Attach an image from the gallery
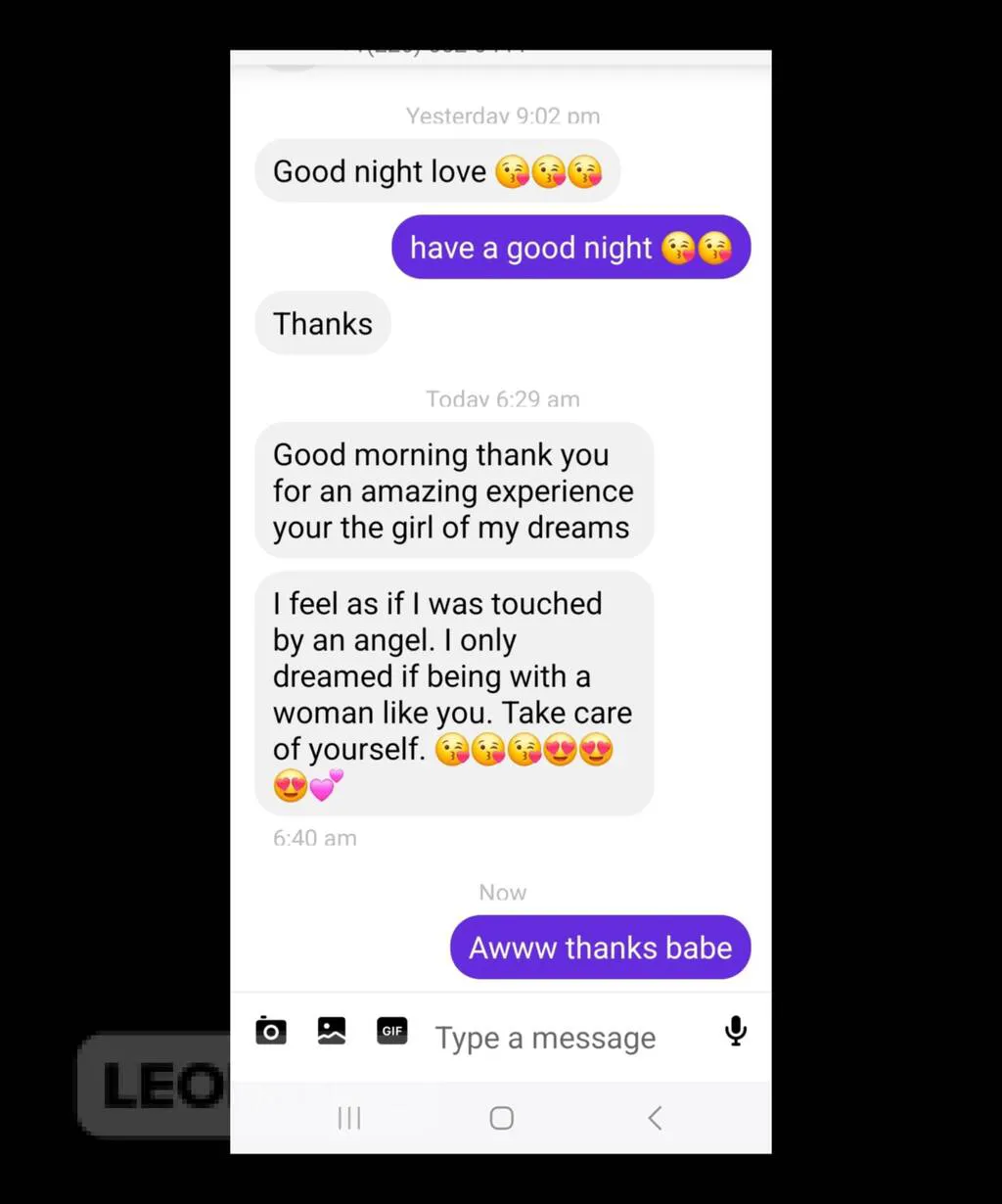The image size is (1002, 1204). (x=332, y=1031)
